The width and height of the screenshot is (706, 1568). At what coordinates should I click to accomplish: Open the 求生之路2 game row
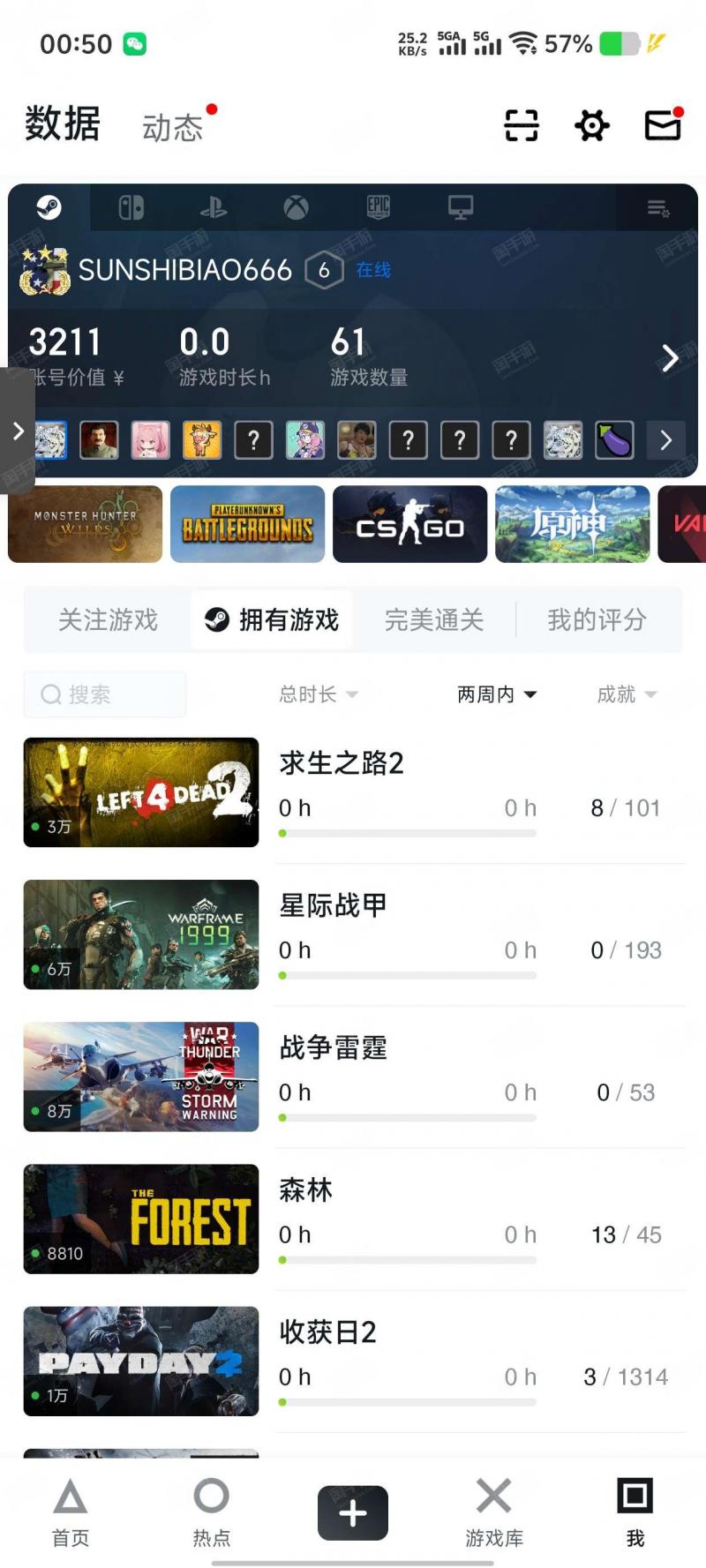point(353,792)
